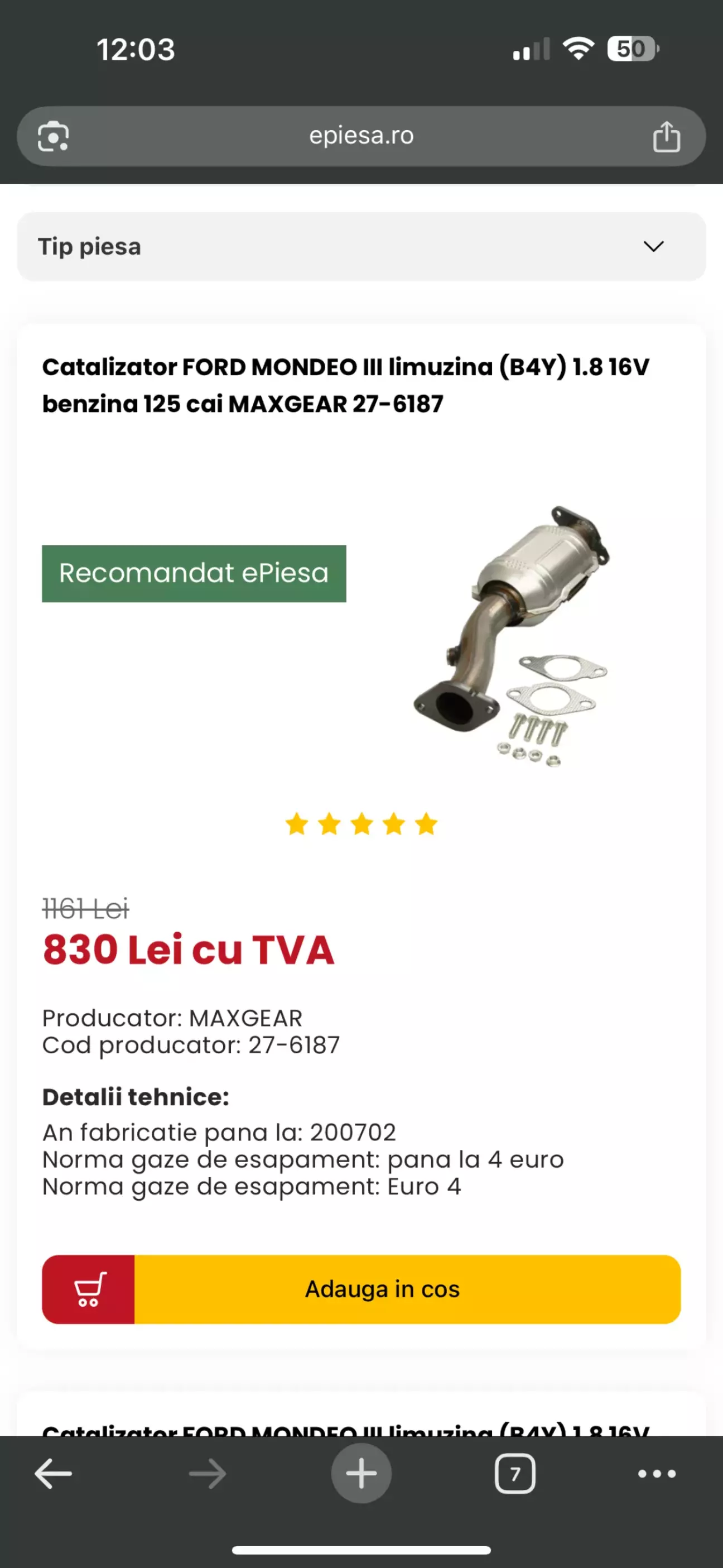Share this page from the address bar
Screen dimensions: 723x1568
(x=667, y=136)
